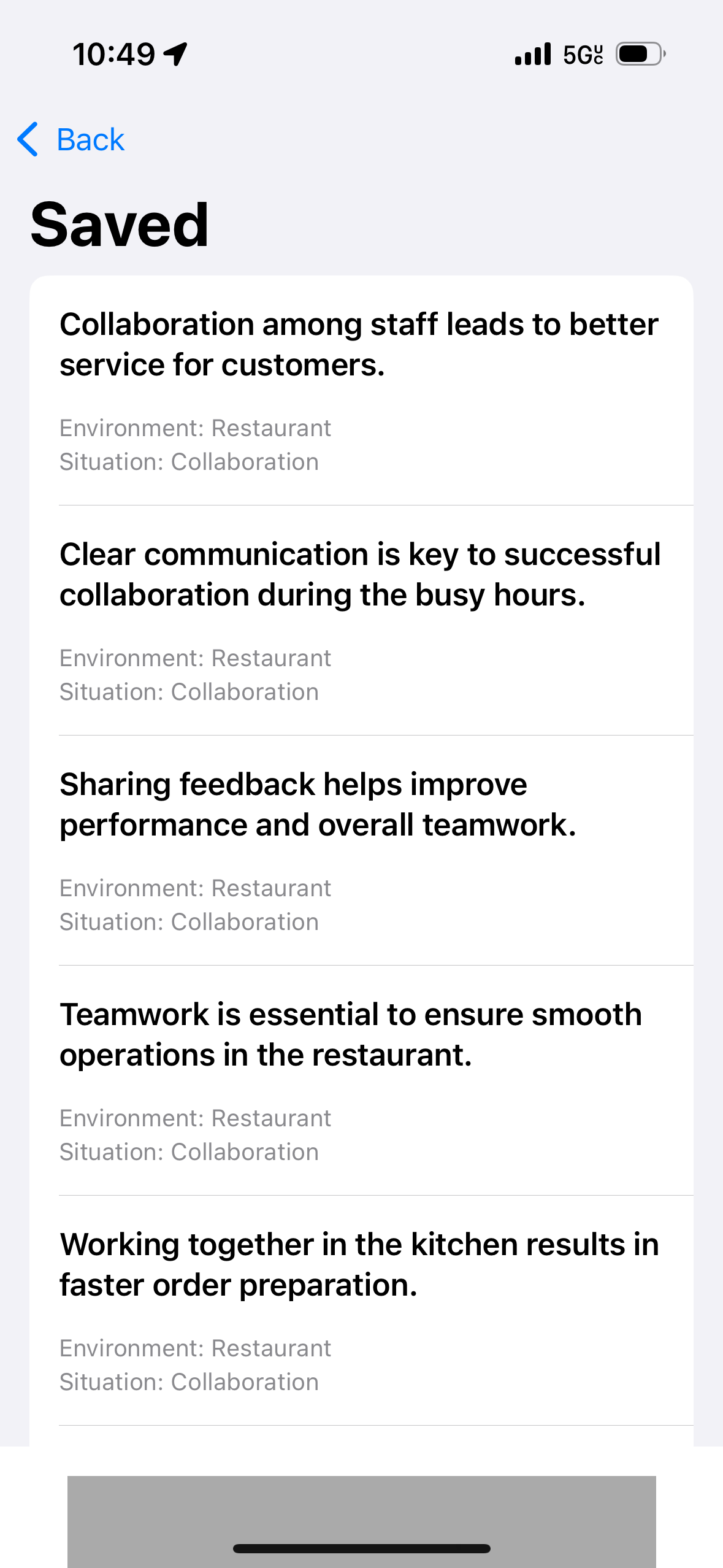Tap 'Situation: Collaboration' under the teamwork tip
Image resolution: width=723 pixels, height=1568 pixels.
(x=189, y=1151)
